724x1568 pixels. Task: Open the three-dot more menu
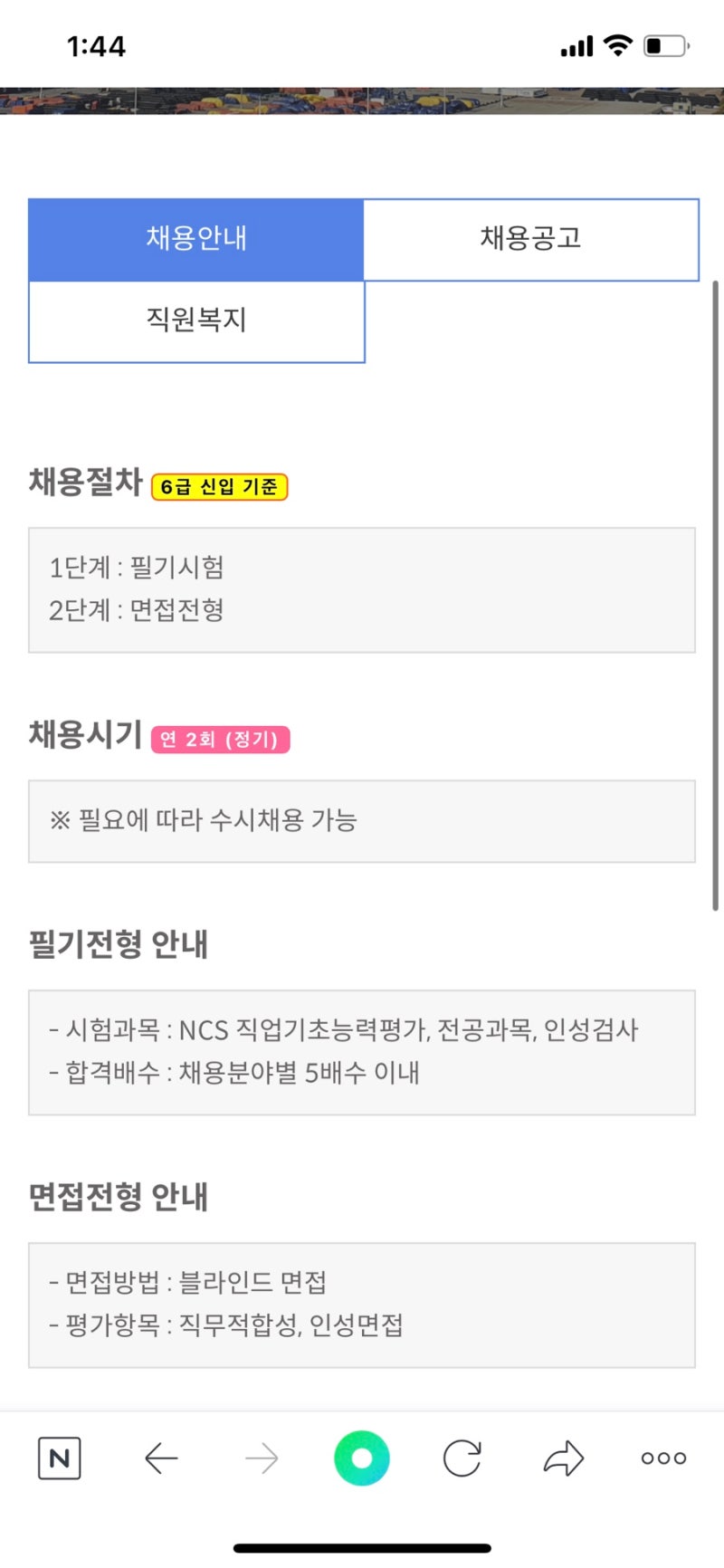pyautogui.click(x=663, y=1458)
